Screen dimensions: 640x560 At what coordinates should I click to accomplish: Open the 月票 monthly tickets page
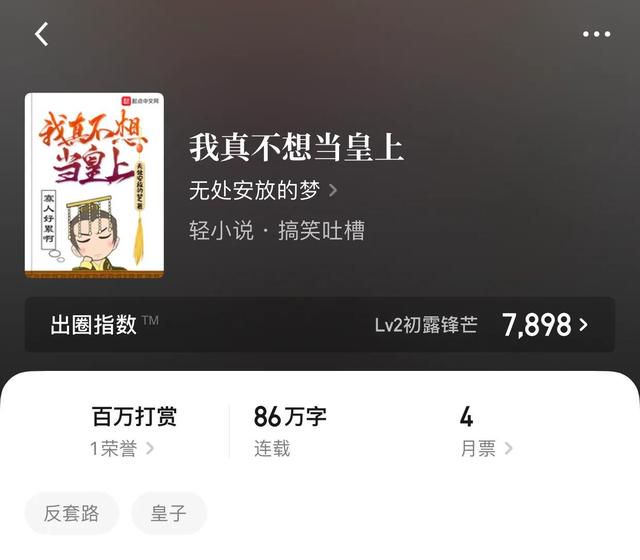point(486,449)
